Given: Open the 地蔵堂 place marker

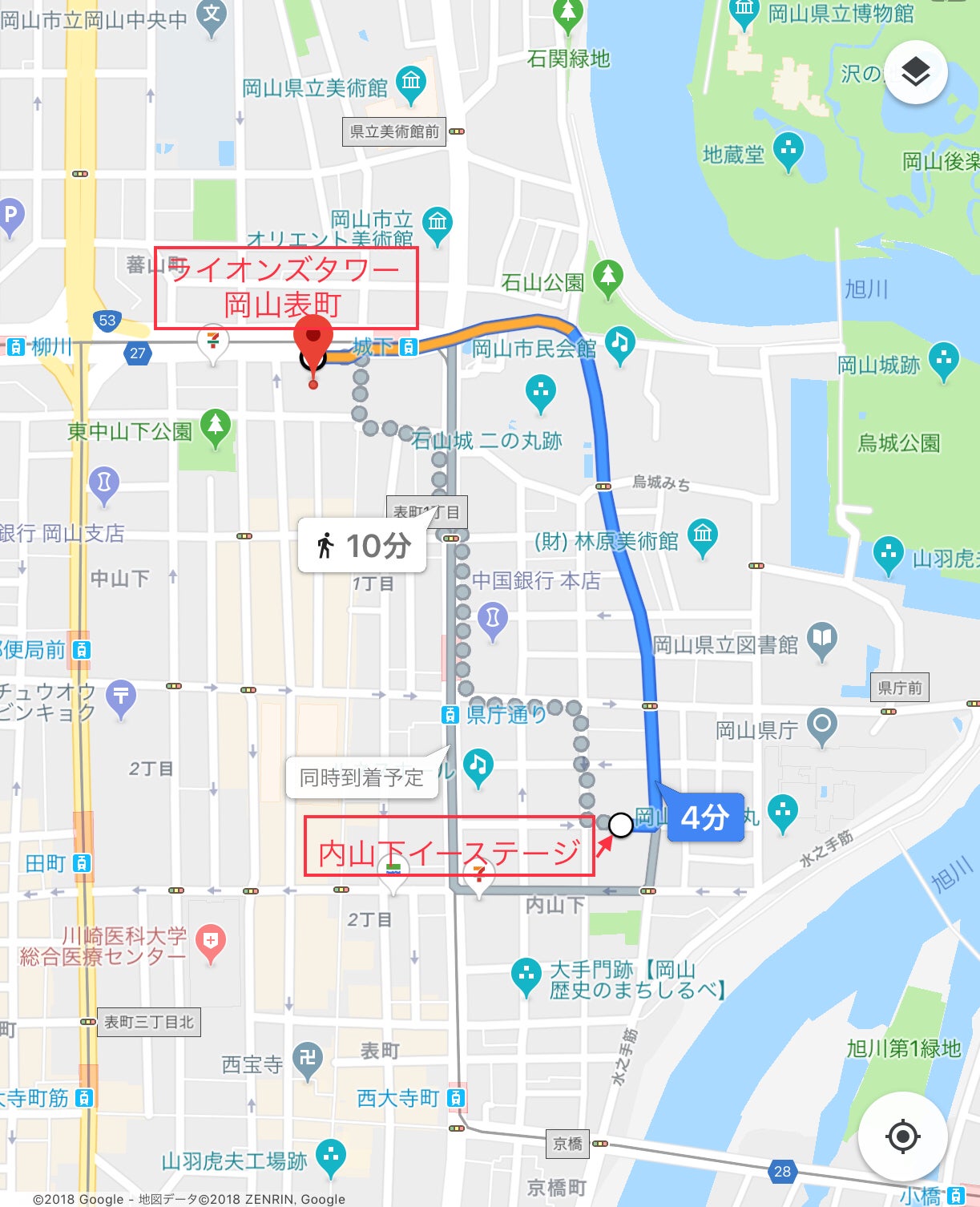Looking at the screenshot, I should 788,150.
